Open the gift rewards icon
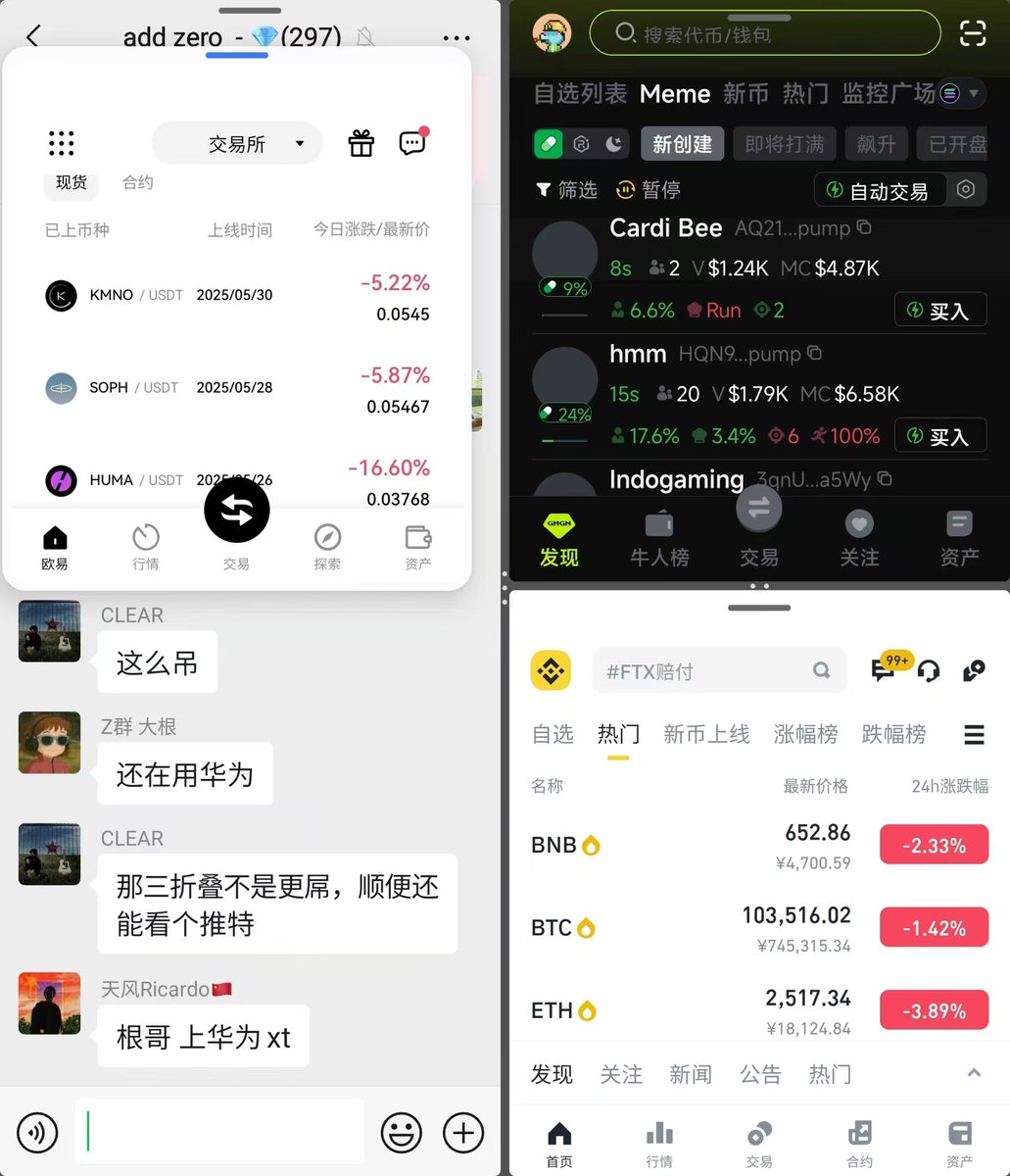 tap(361, 144)
